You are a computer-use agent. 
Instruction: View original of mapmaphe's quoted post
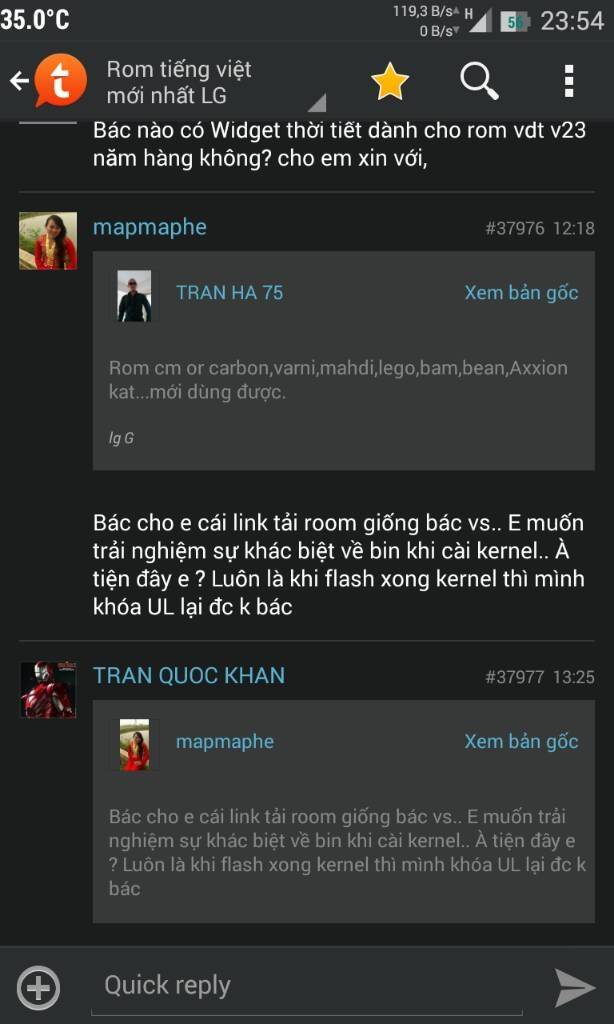coord(521,741)
